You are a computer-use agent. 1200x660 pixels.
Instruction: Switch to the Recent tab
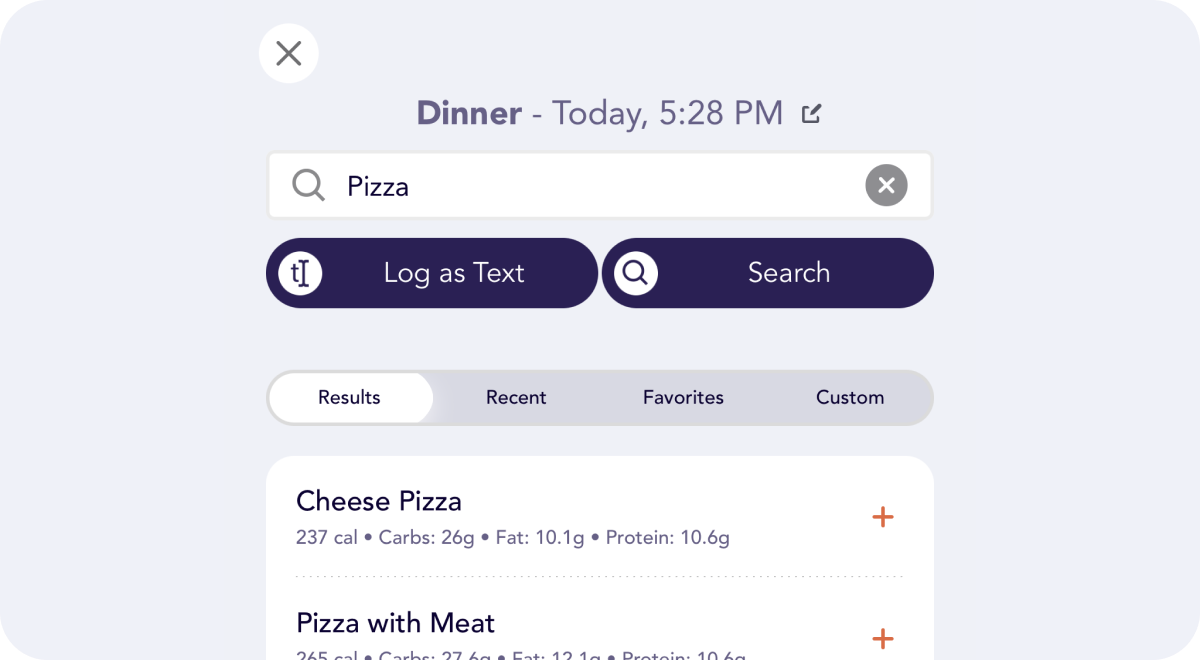pyautogui.click(x=516, y=398)
